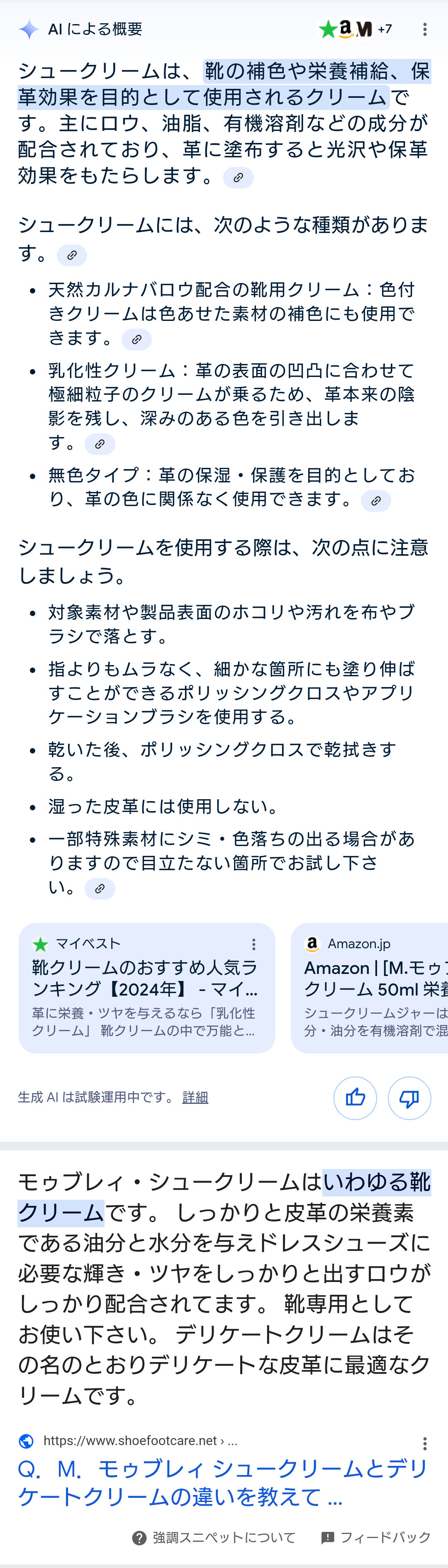The image size is (448, 1568).
Task: Tap the 詳細 link about generative AI
Action: (195, 1098)
